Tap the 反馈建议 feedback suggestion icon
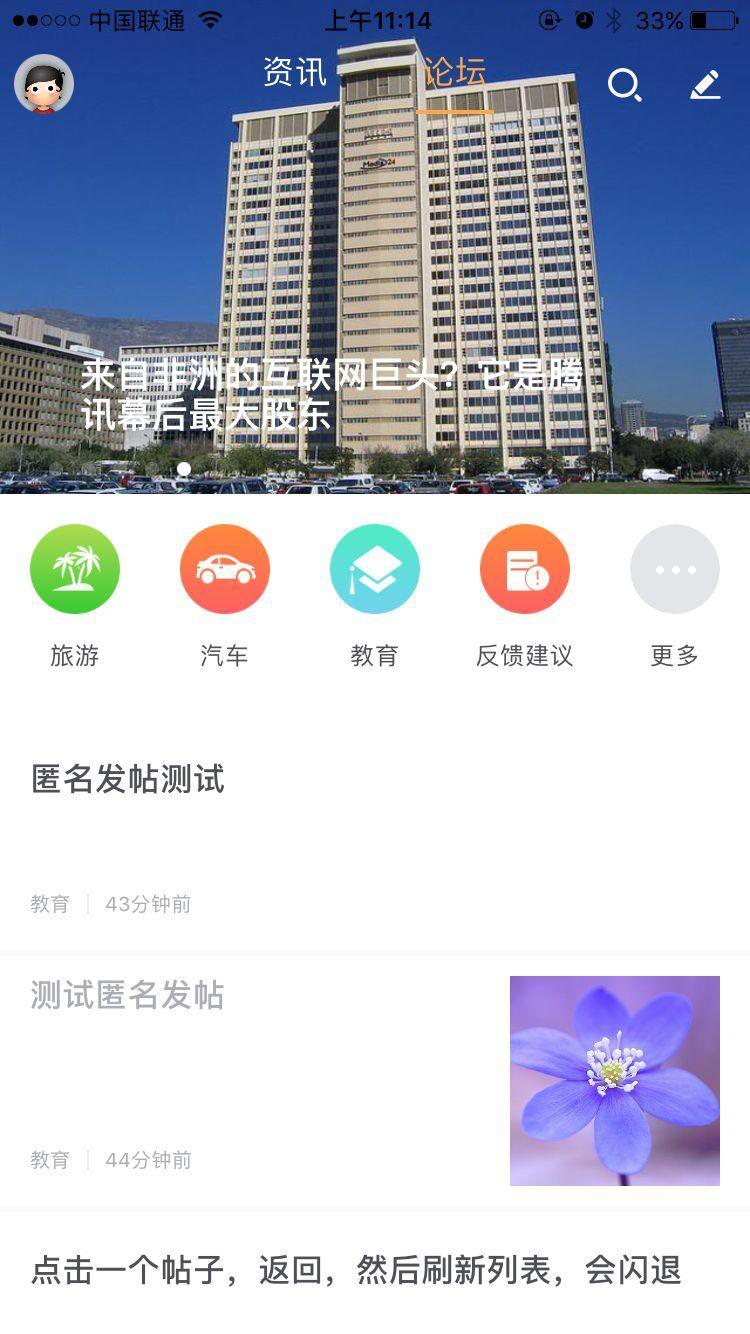750x1334 pixels. point(525,568)
